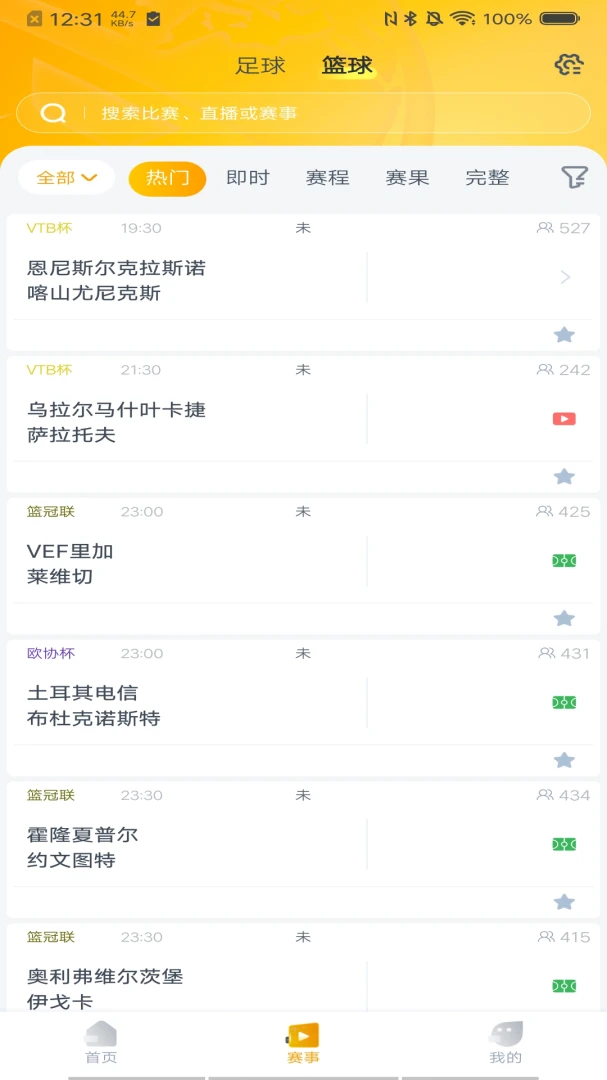Open the 我的 profile tab
607x1080 pixels.
pyautogui.click(x=506, y=1043)
